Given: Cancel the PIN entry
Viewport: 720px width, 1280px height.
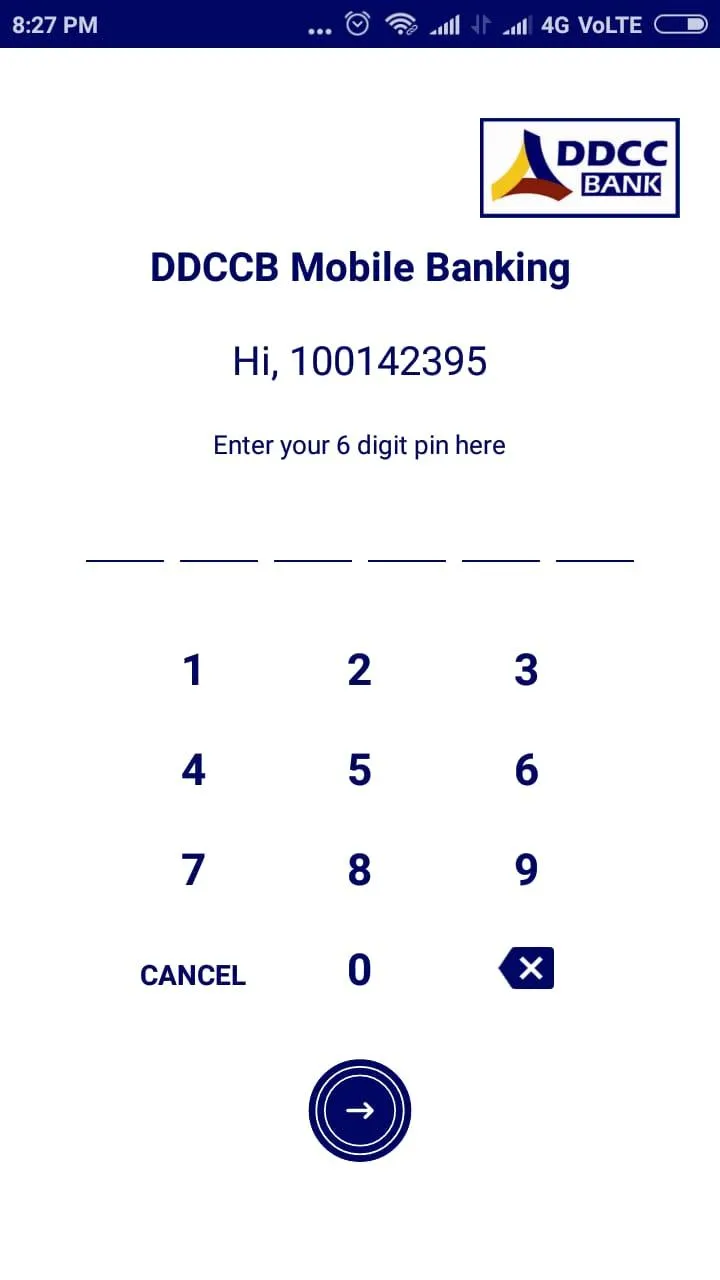Looking at the screenshot, I should (193, 975).
